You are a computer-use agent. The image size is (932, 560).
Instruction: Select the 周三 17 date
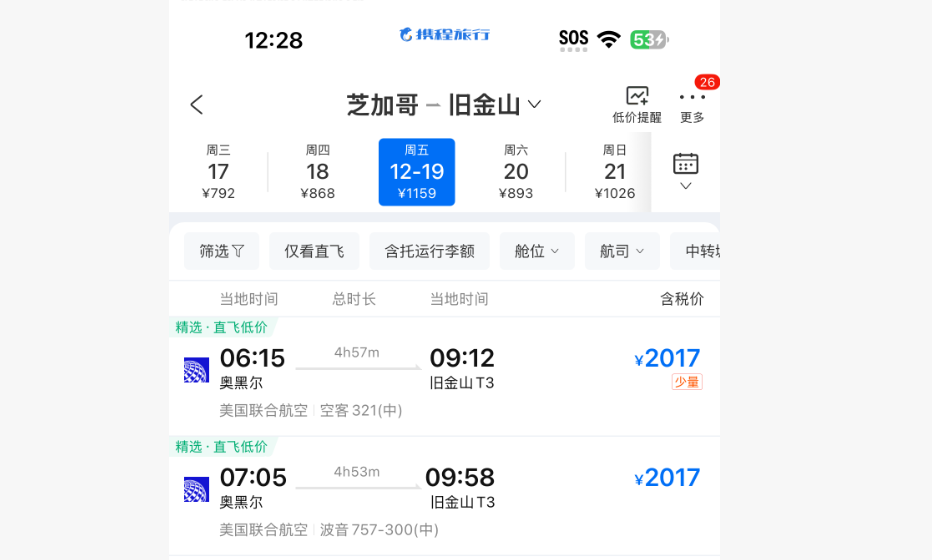(218, 172)
